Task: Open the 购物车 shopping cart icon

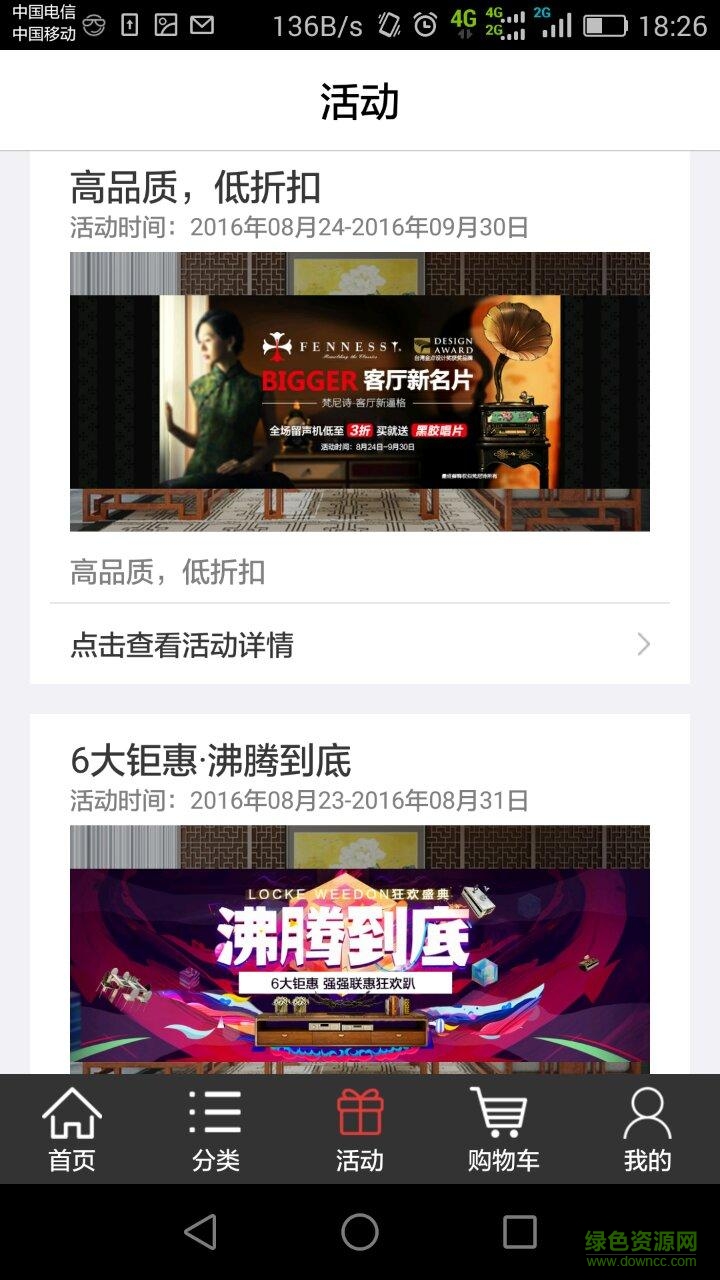Action: click(503, 1112)
